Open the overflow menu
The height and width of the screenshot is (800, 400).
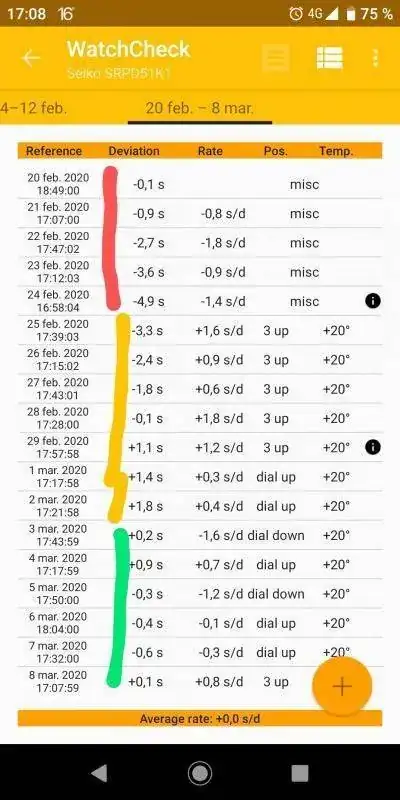pos(376,59)
